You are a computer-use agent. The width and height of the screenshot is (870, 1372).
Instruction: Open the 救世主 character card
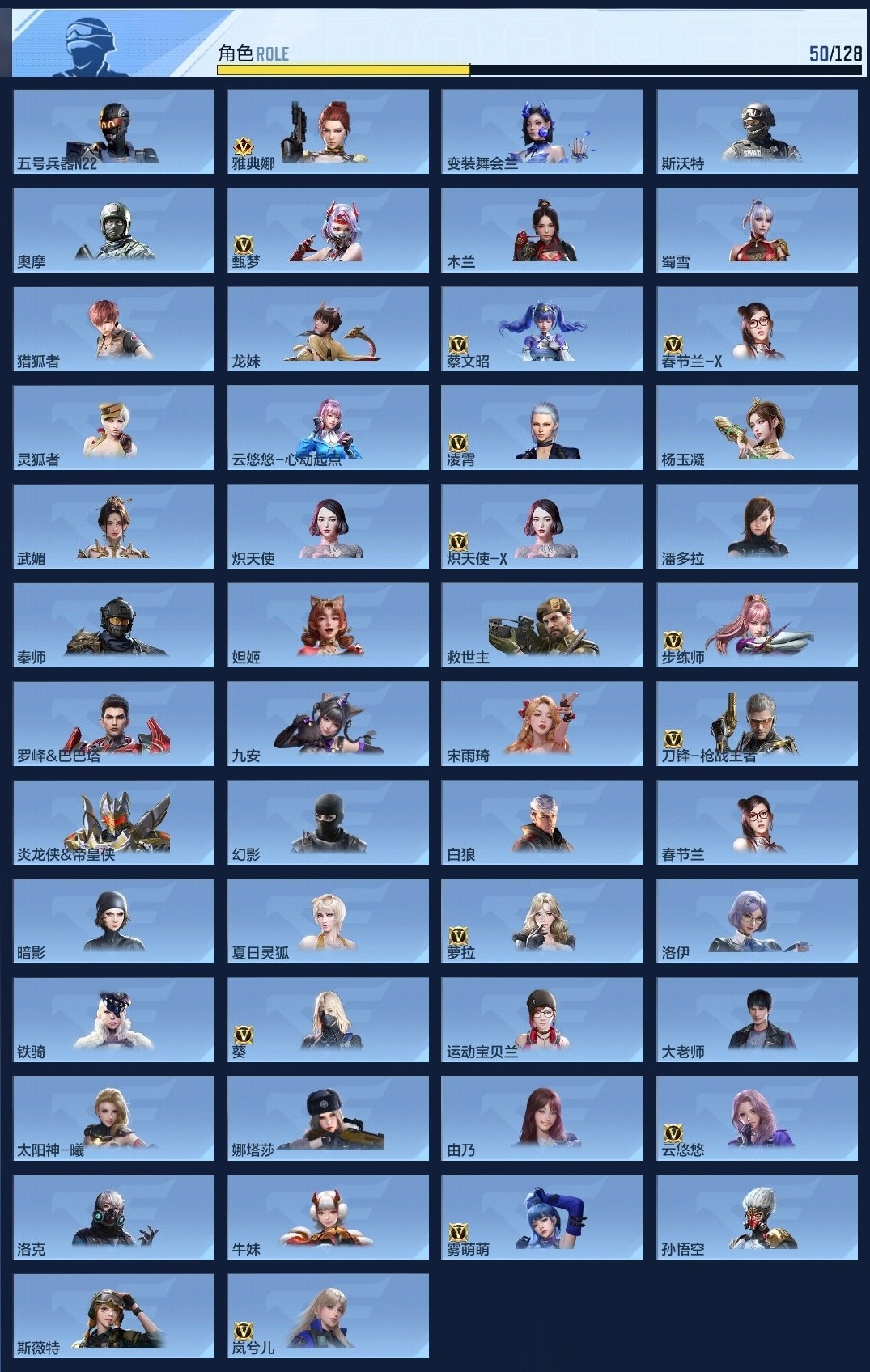[542, 625]
